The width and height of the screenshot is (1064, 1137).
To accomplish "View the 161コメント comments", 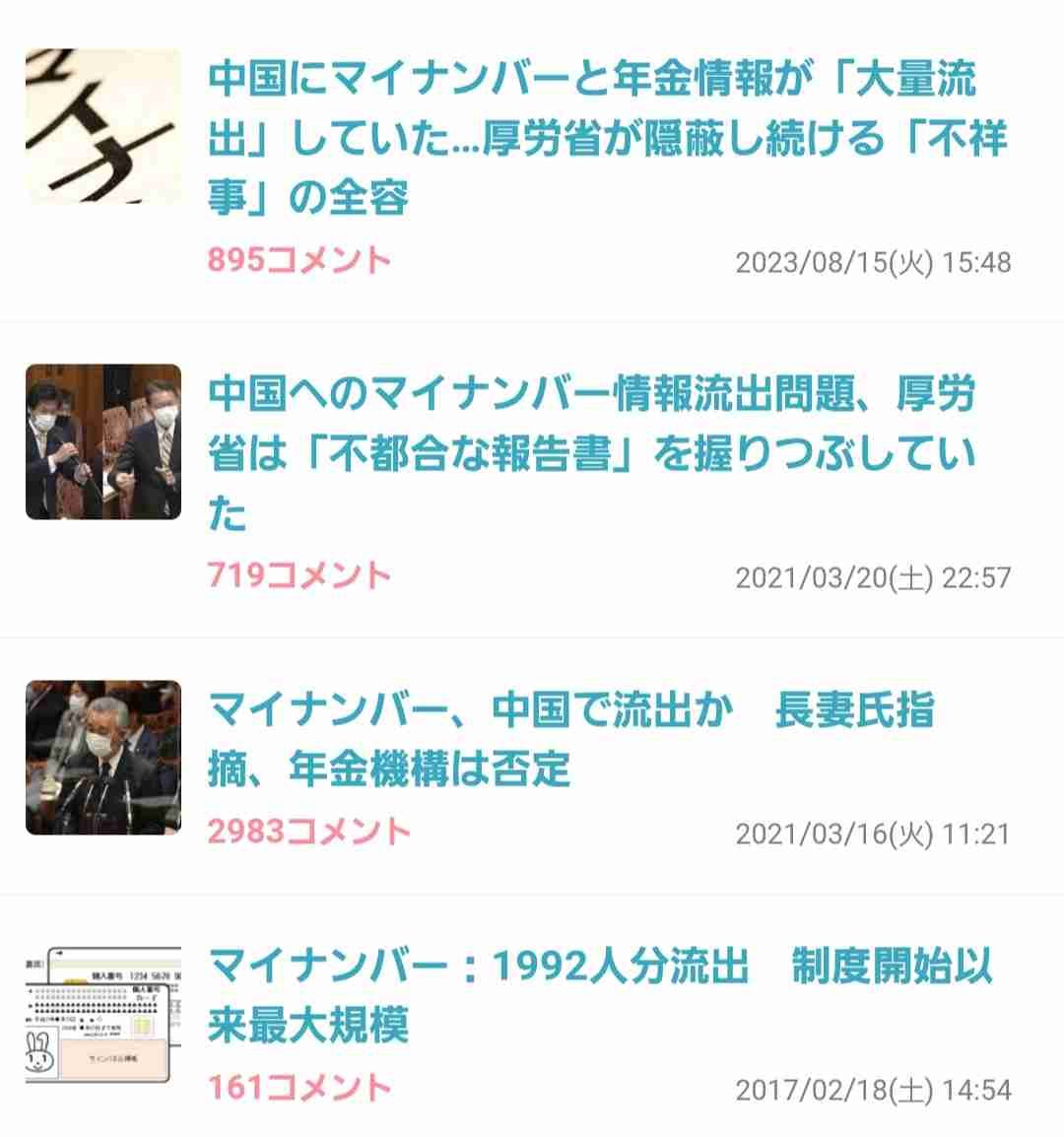I will (299, 1088).
